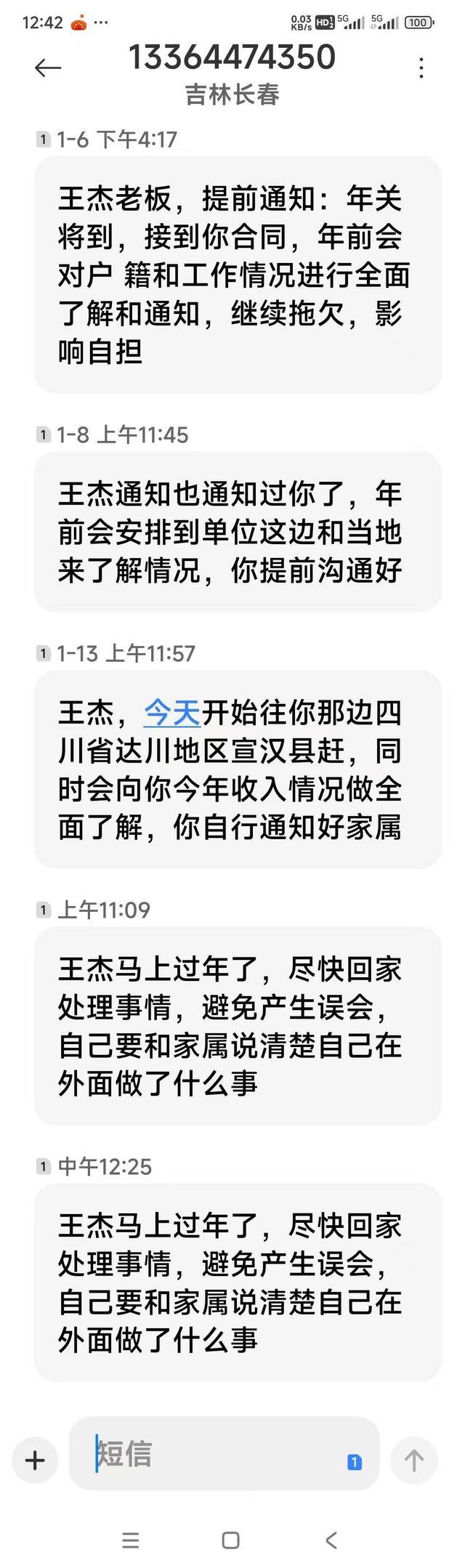Send the message with up arrow
The width and height of the screenshot is (465, 1568).
[x=414, y=1460]
